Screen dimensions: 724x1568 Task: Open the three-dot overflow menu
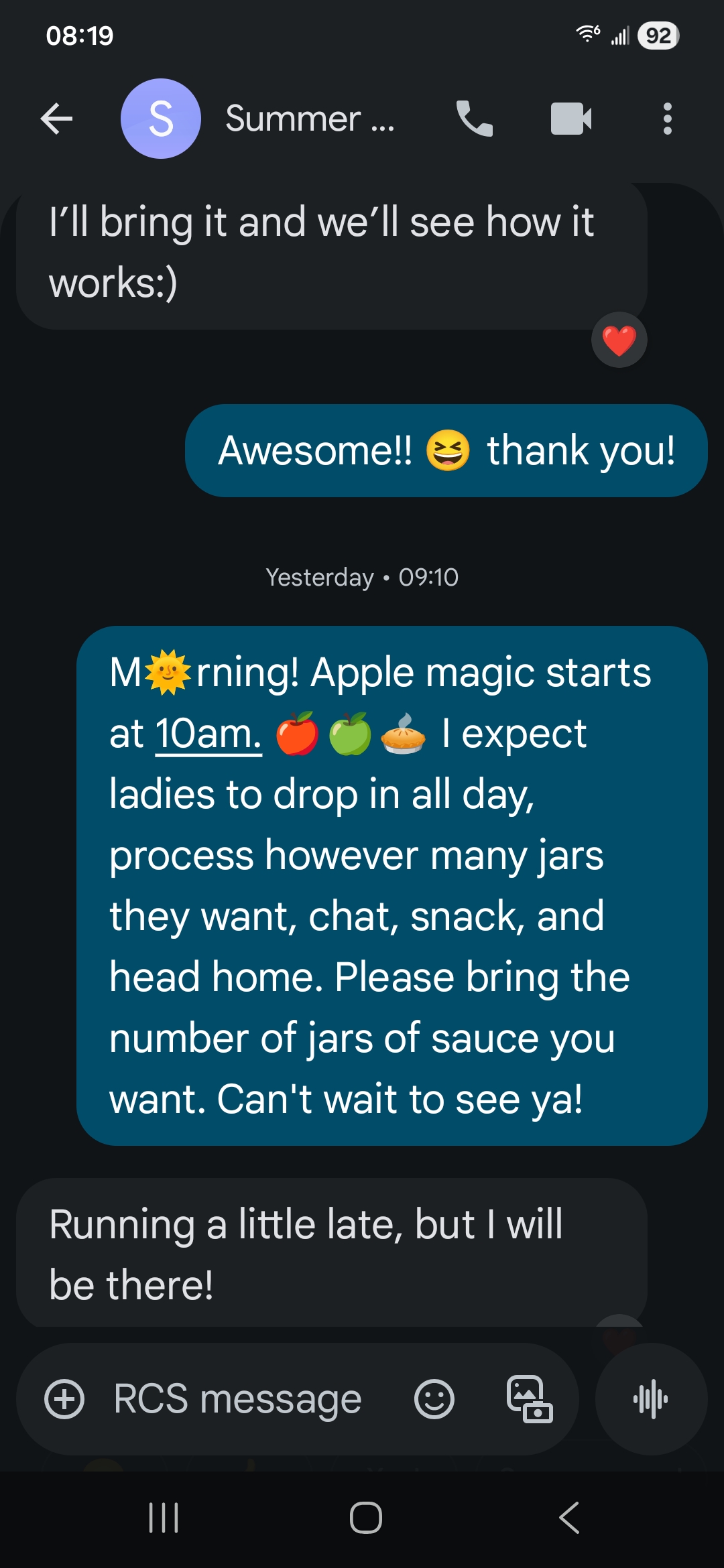pyautogui.click(x=666, y=119)
